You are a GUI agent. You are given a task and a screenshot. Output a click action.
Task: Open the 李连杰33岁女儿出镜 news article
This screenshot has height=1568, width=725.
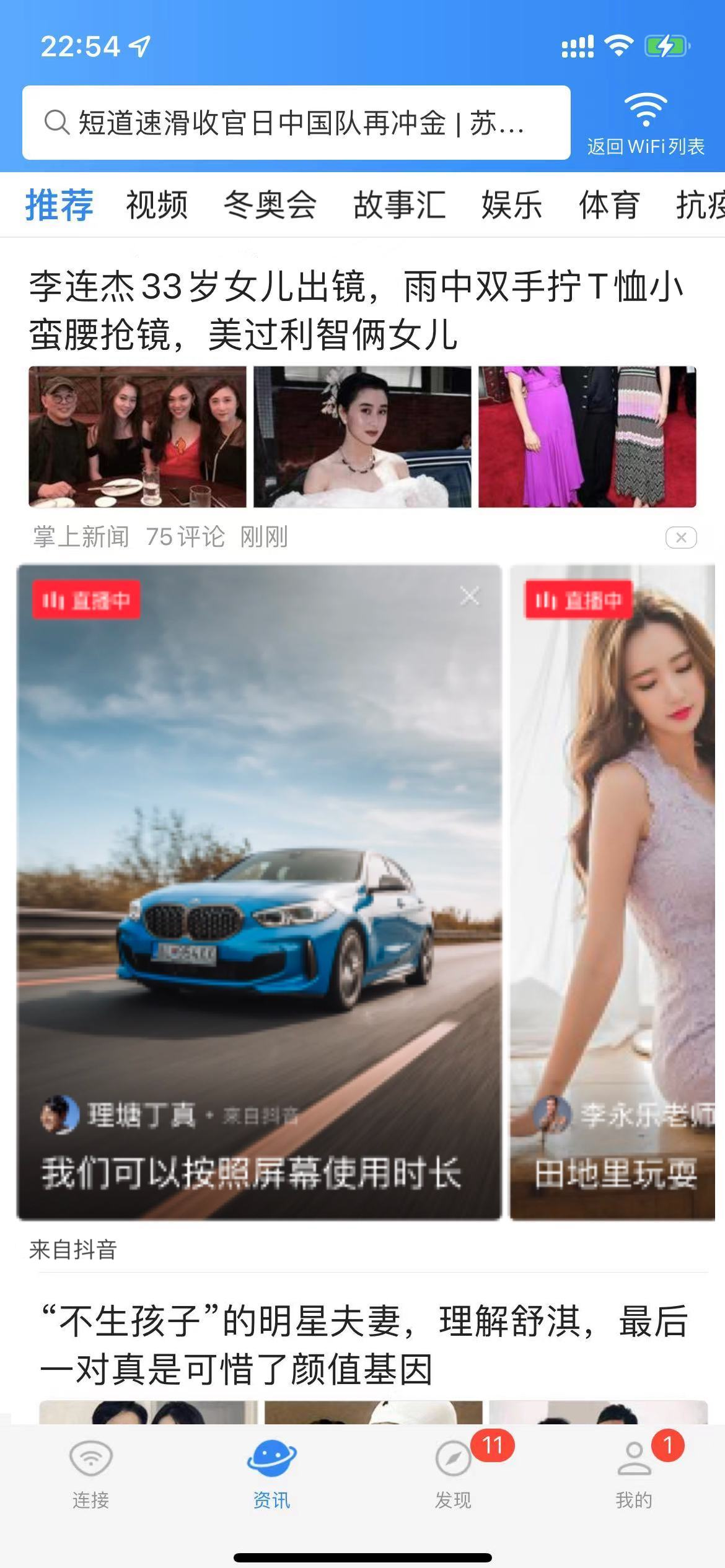356,310
